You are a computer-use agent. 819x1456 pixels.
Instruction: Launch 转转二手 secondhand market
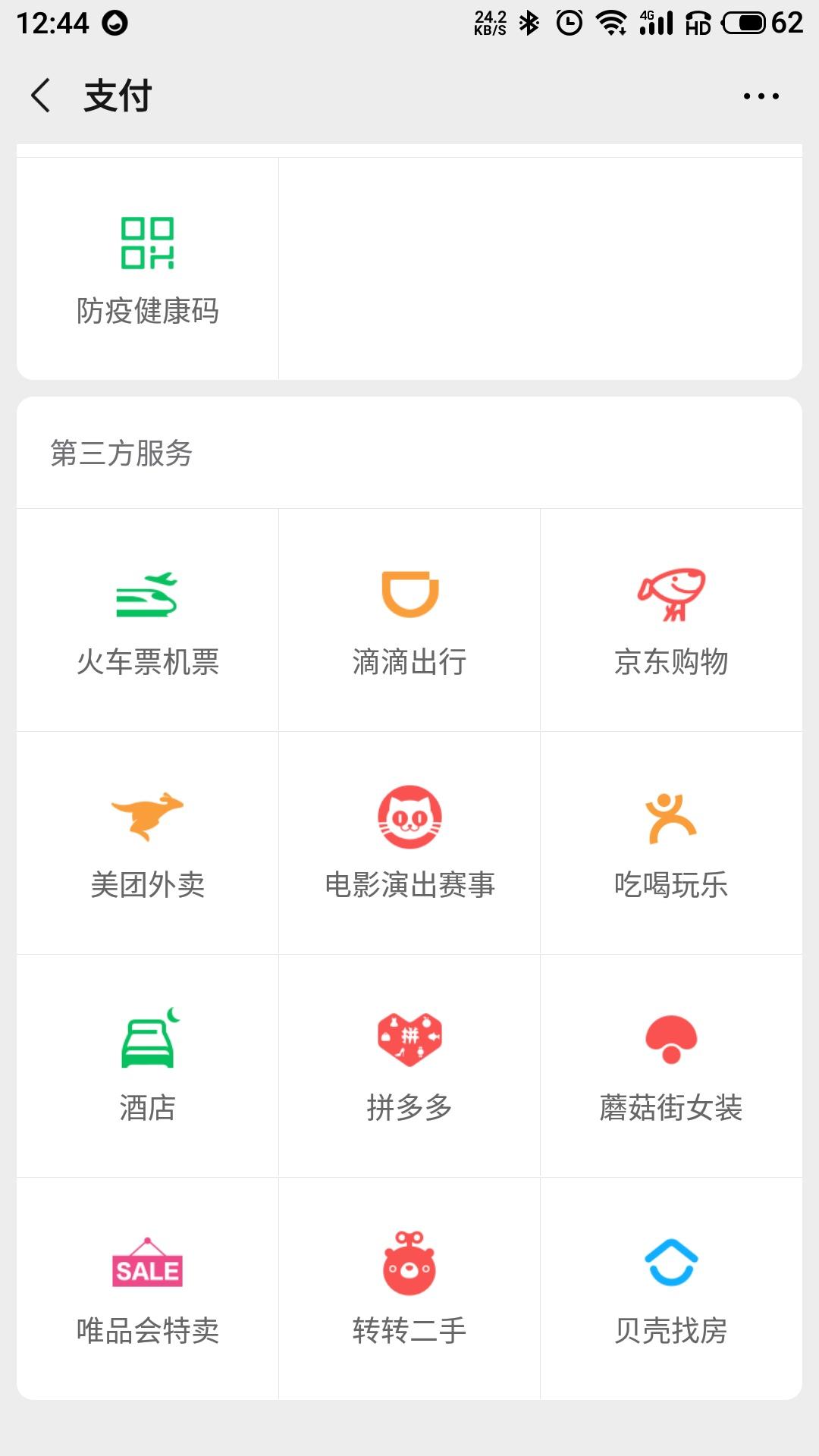tap(409, 1289)
